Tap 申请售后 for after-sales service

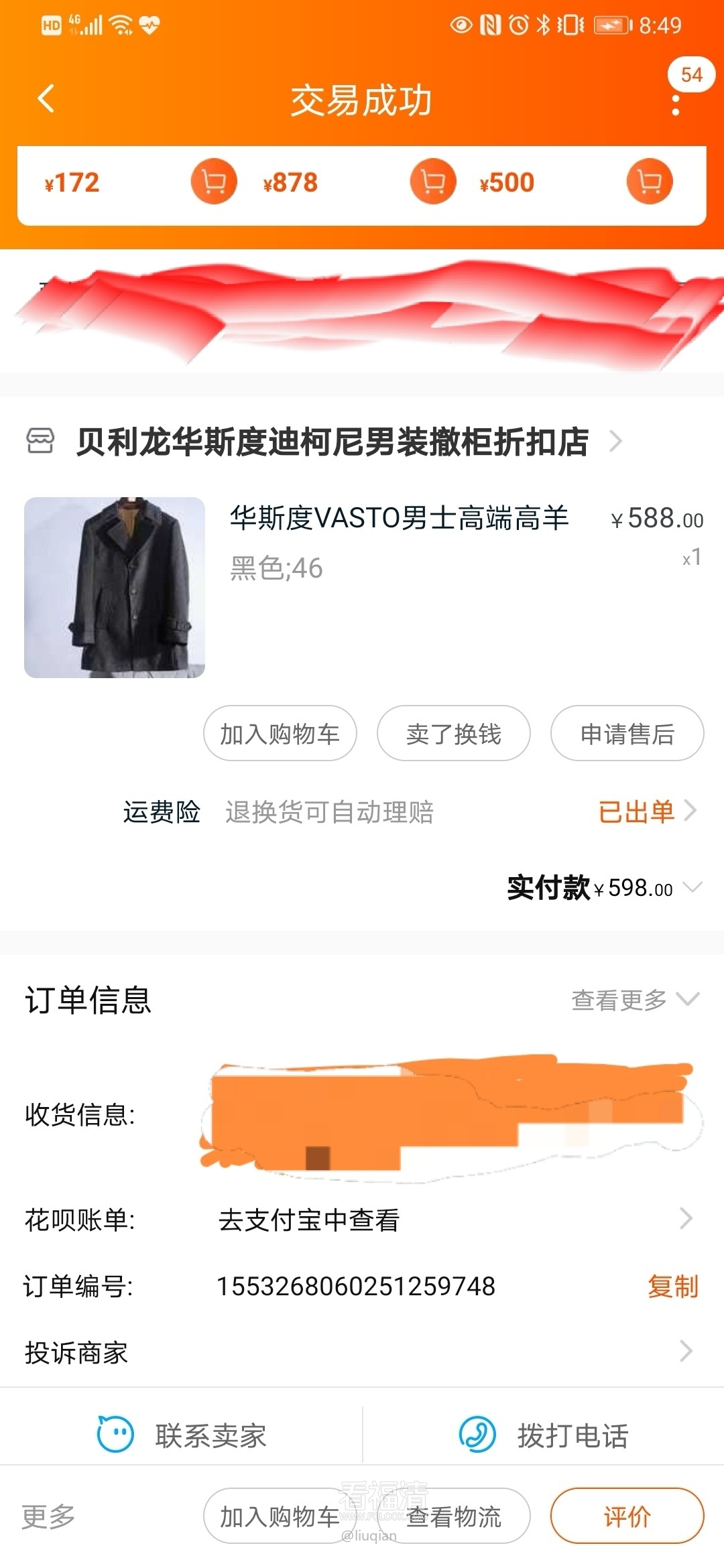point(627,734)
